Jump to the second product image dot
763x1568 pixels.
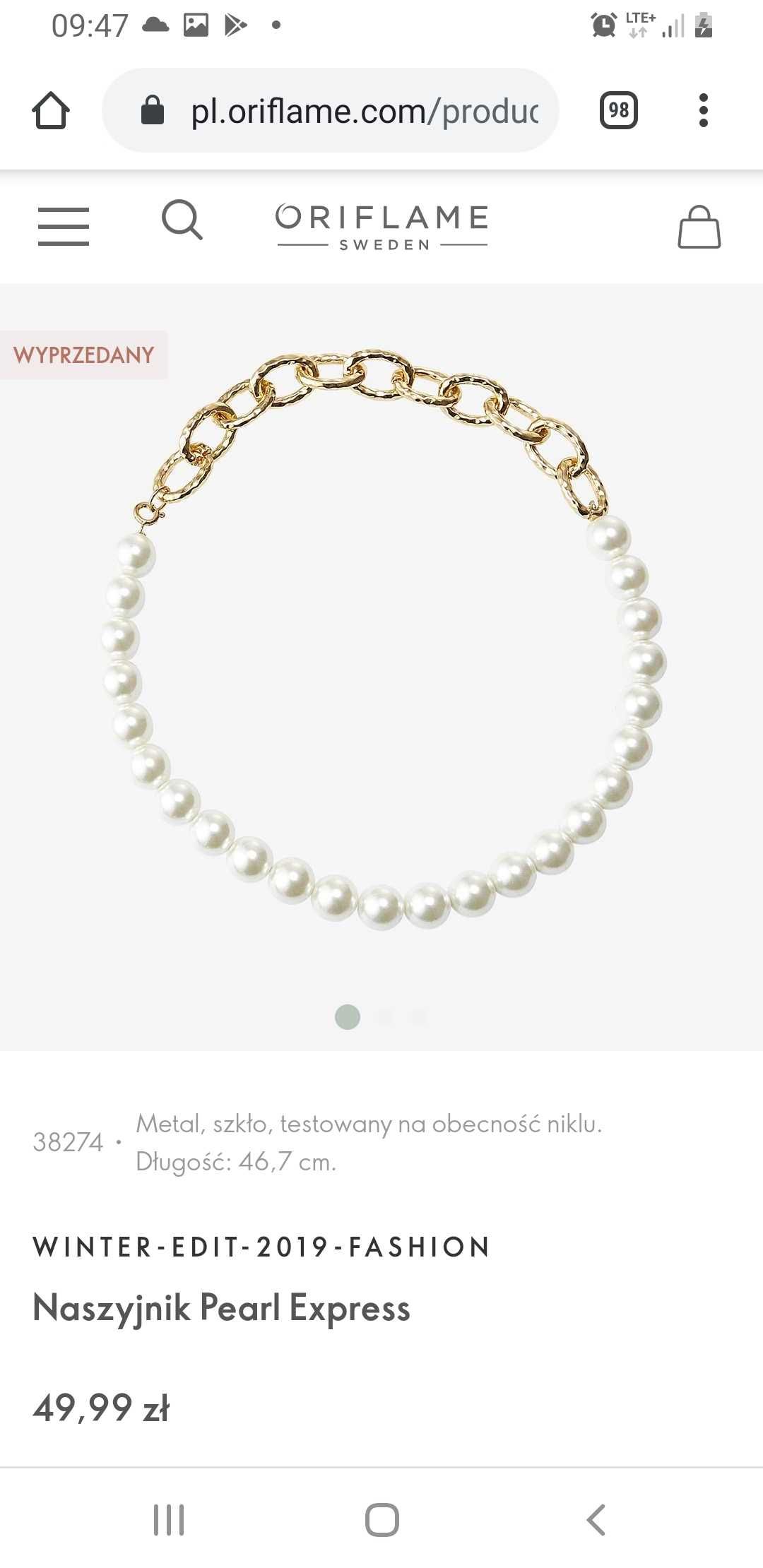[385, 1017]
